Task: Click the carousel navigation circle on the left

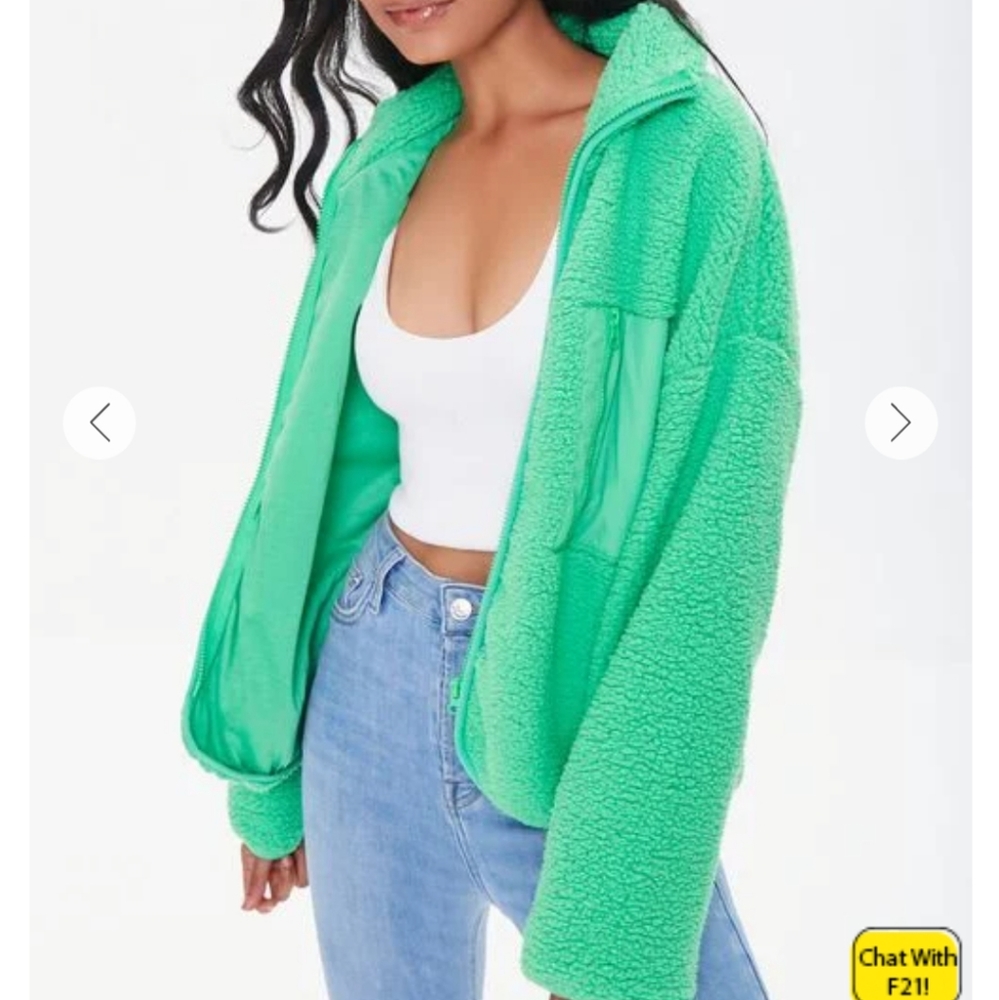Action: pyautogui.click(x=99, y=422)
